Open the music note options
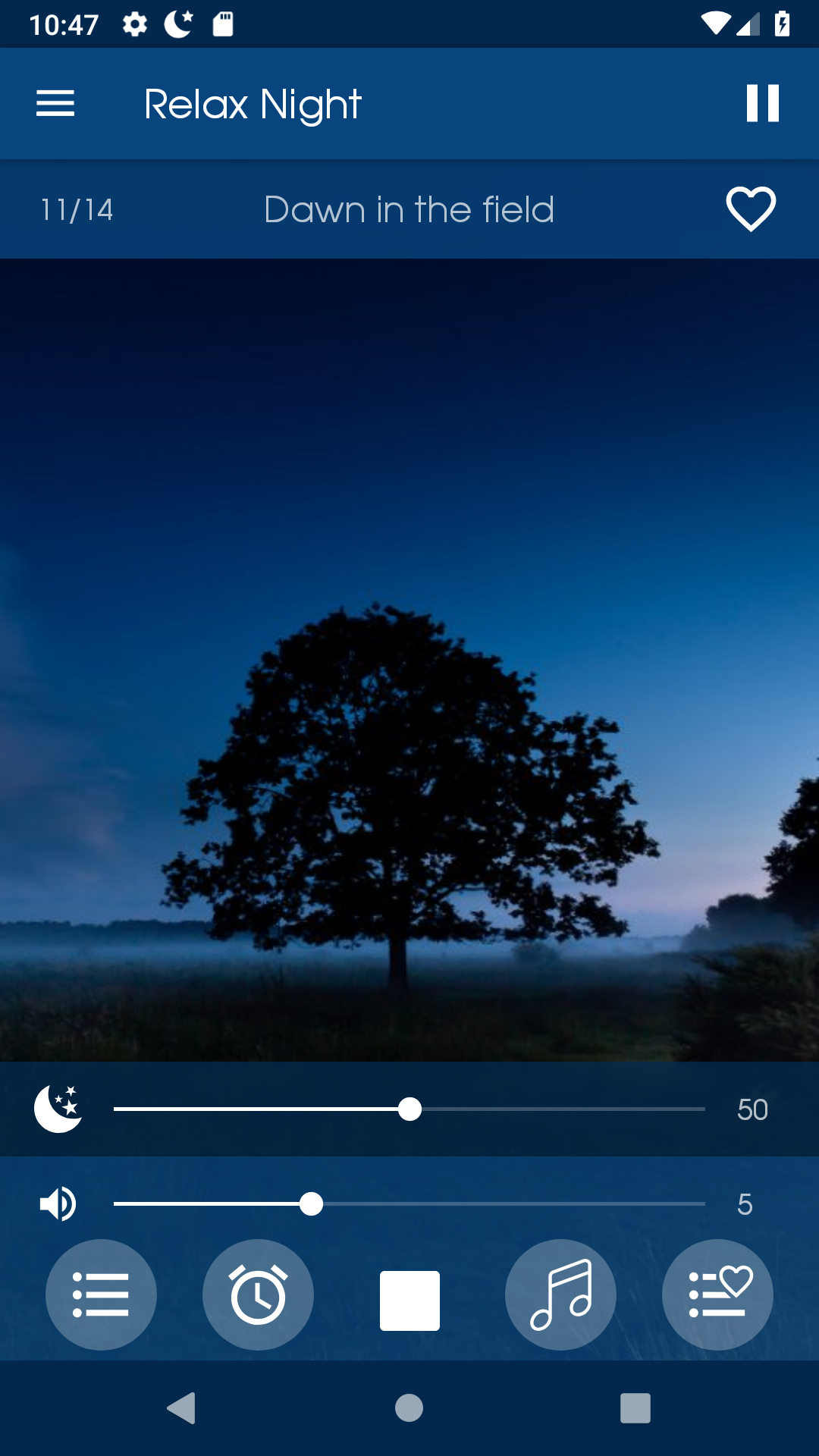Image resolution: width=819 pixels, height=1456 pixels. tap(560, 1294)
